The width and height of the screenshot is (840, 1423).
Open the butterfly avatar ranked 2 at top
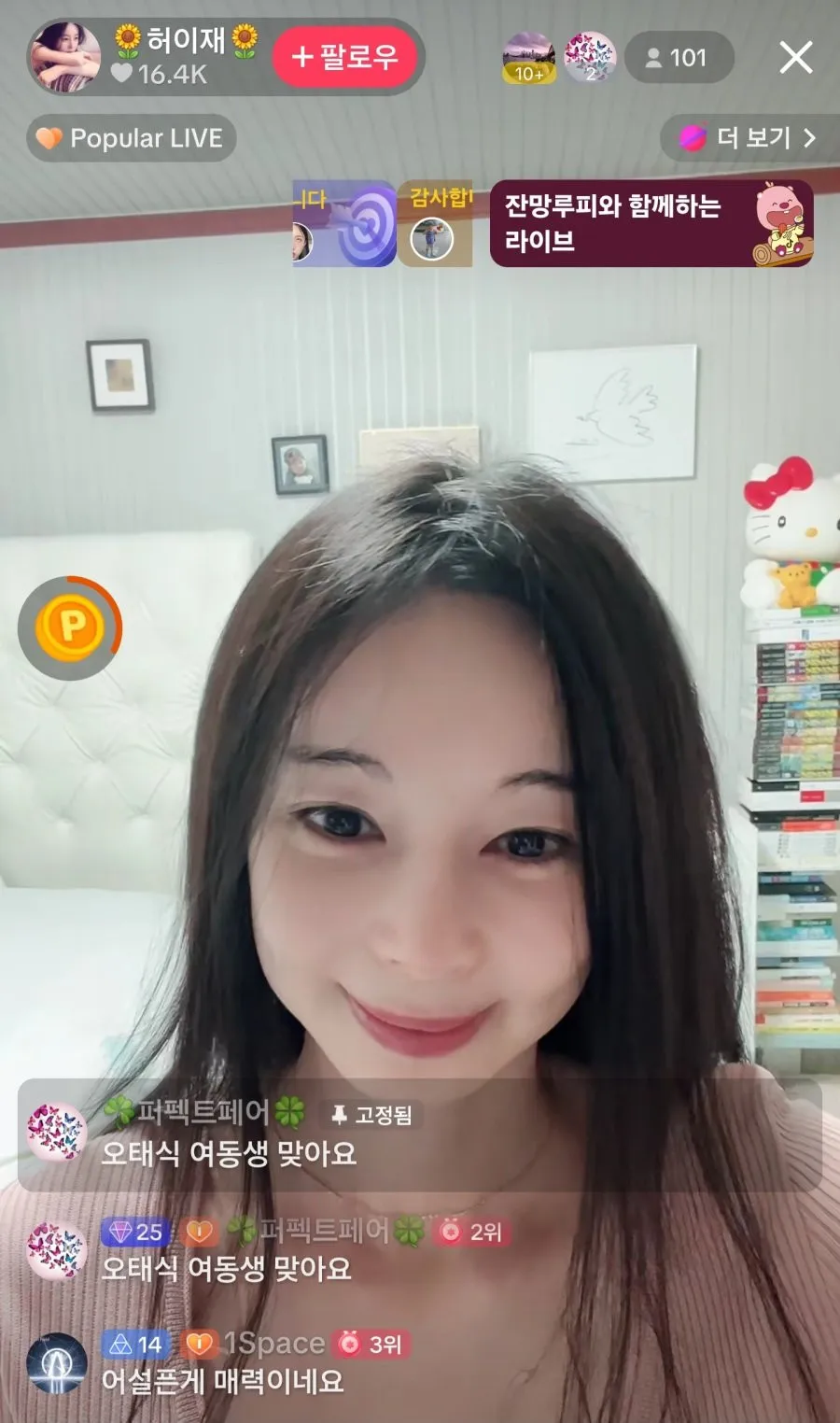[x=590, y=58]
